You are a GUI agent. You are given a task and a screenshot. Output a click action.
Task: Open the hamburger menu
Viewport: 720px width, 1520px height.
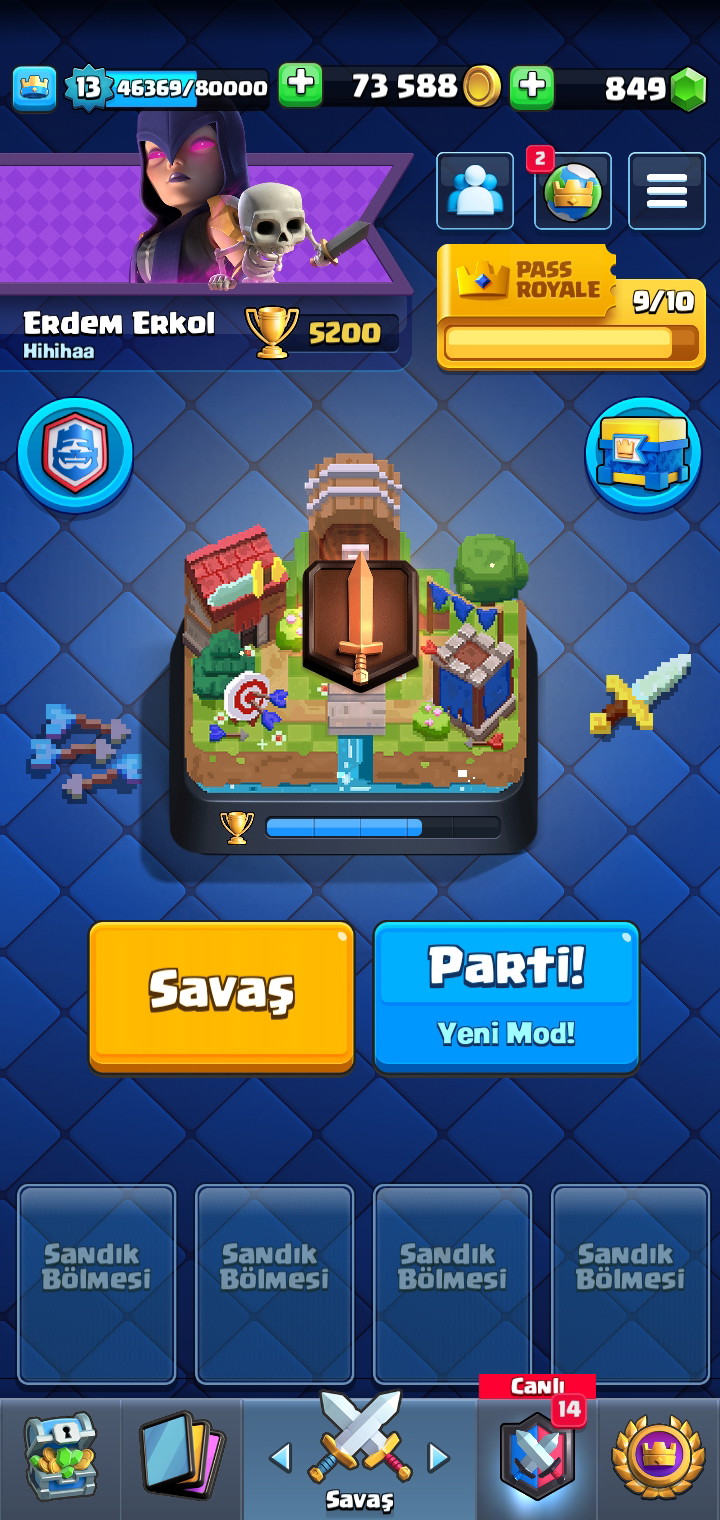coord(667,191)
